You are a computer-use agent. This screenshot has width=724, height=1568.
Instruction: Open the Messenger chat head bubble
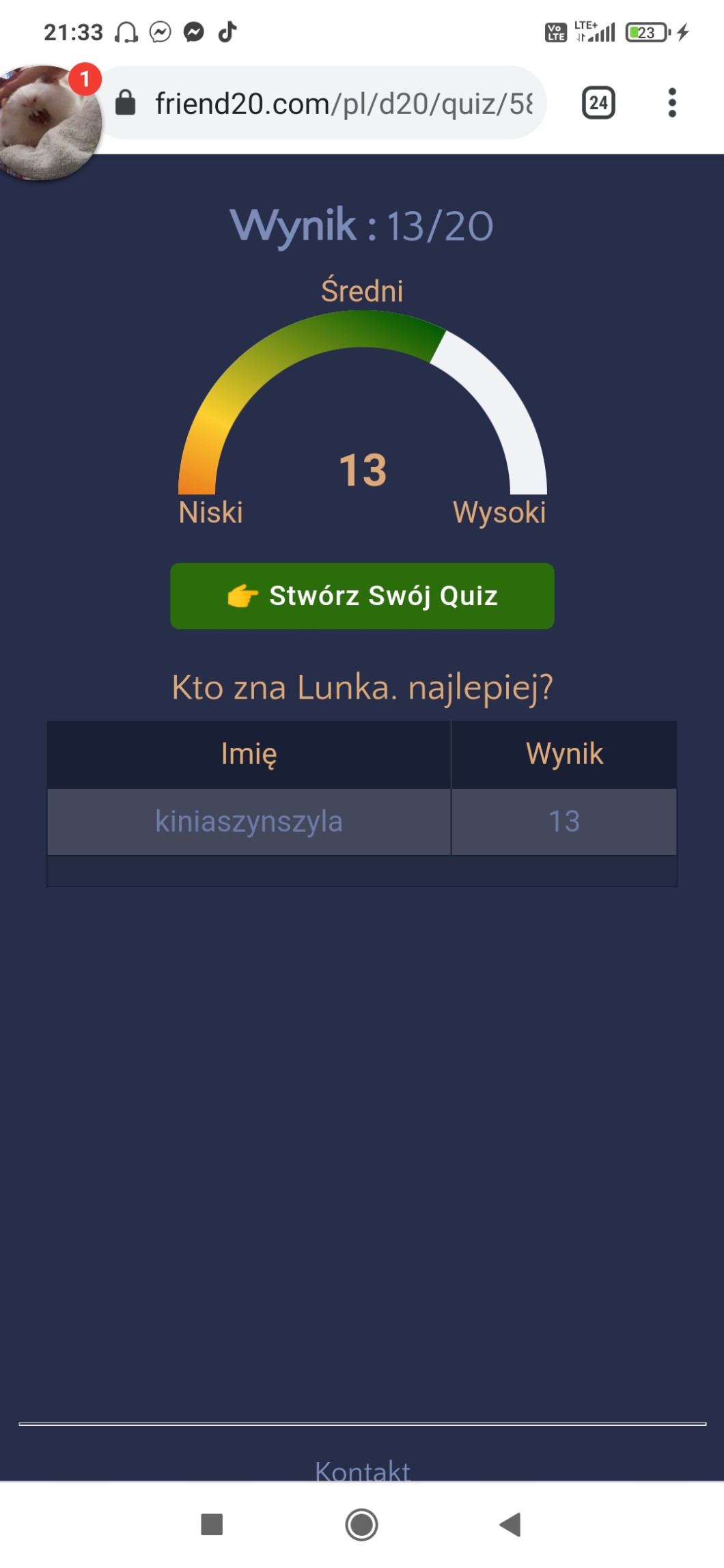point(48,123)
